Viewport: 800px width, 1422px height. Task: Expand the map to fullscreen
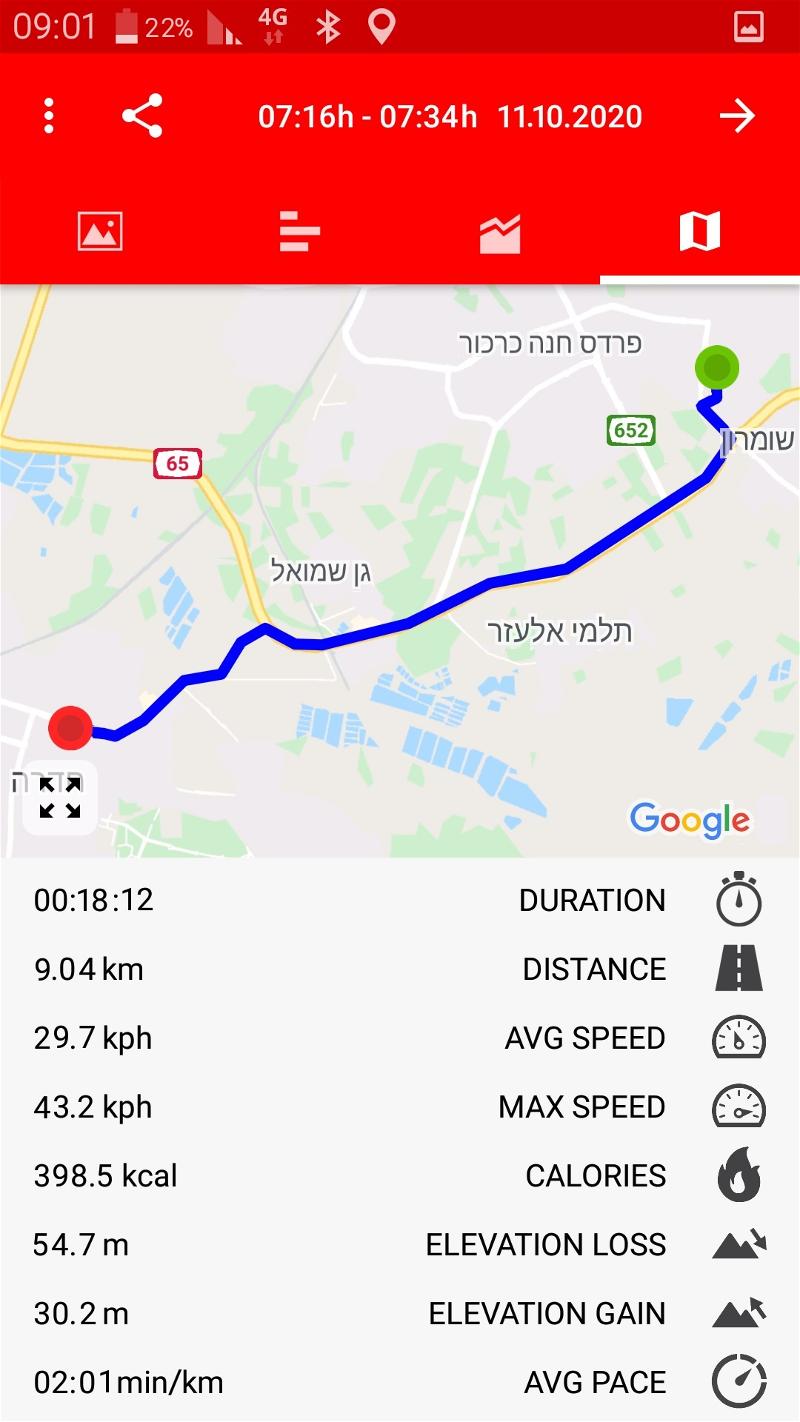pyautogui.click(x=60, y=798)
